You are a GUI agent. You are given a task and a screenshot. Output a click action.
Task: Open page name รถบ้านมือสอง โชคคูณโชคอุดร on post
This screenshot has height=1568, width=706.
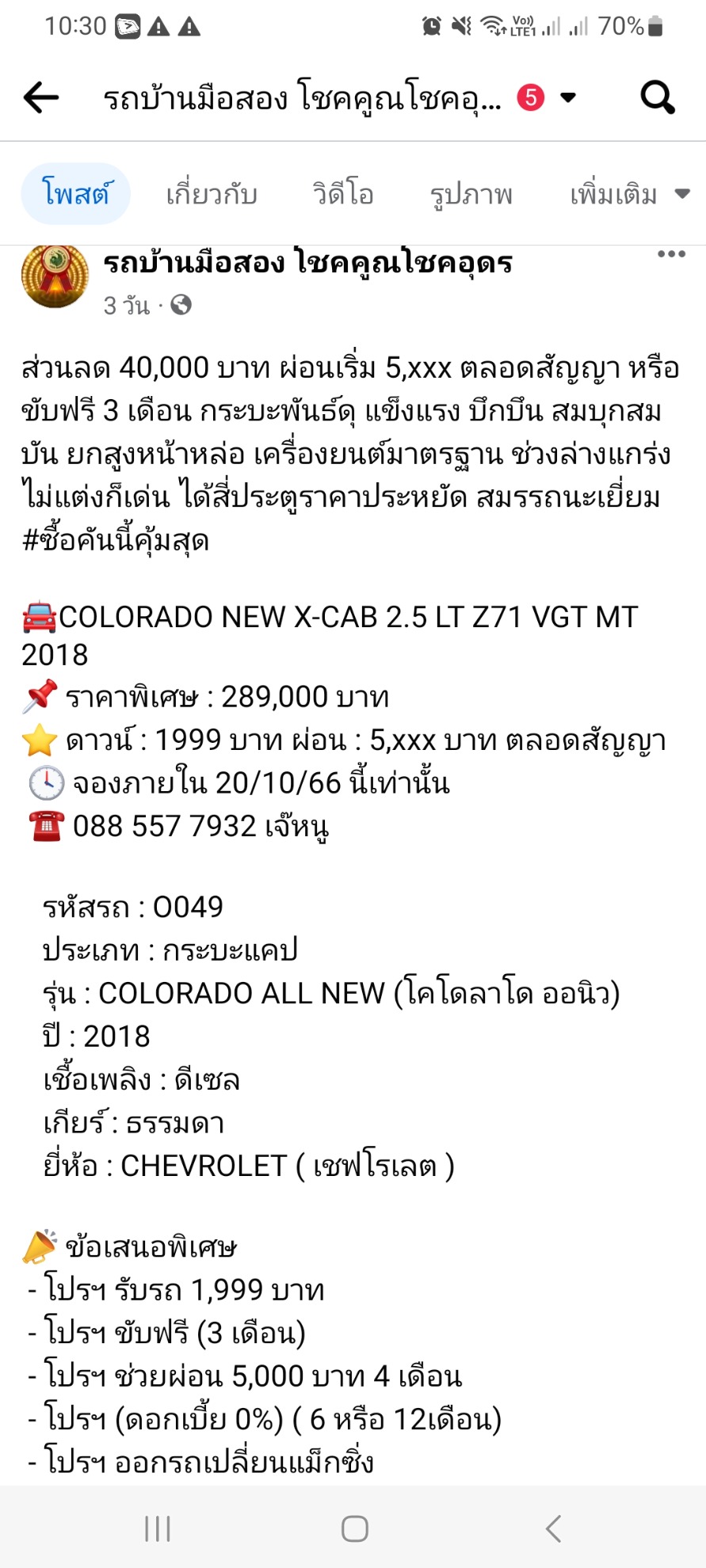coord(307,262)
